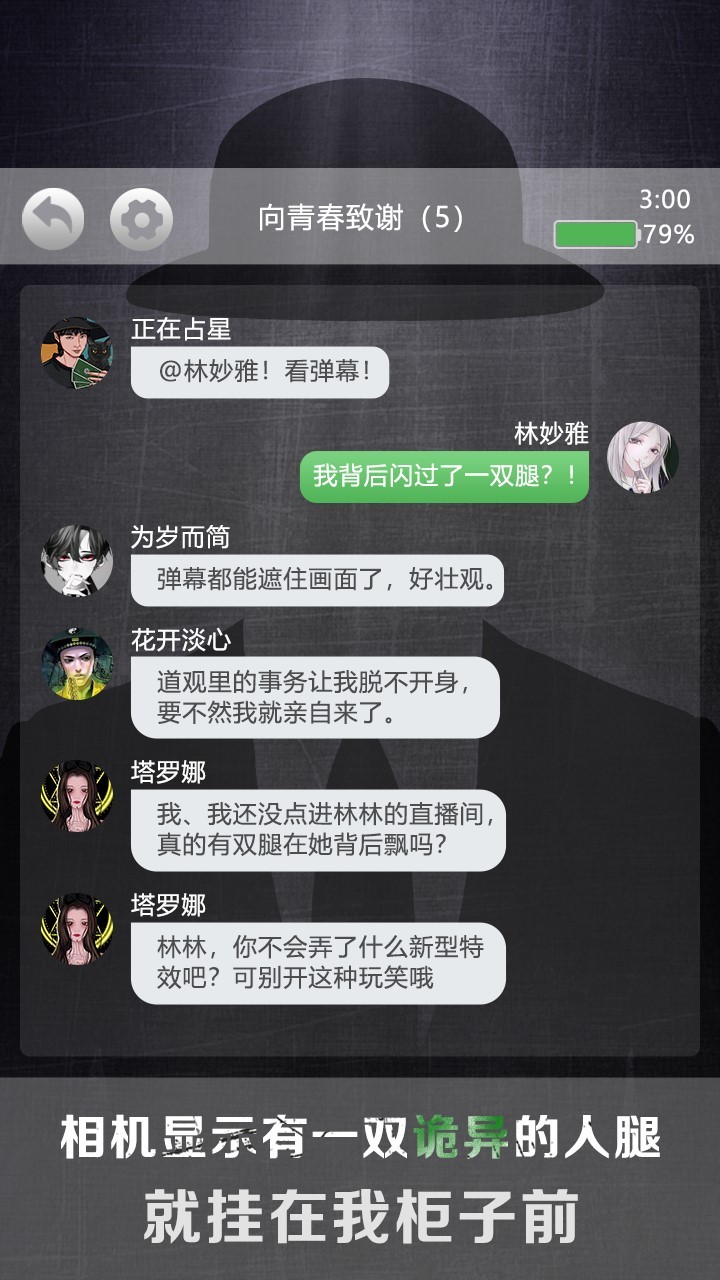Go back using the return arrow
This screenshot has height=1280, width=720.
(53, 218)
